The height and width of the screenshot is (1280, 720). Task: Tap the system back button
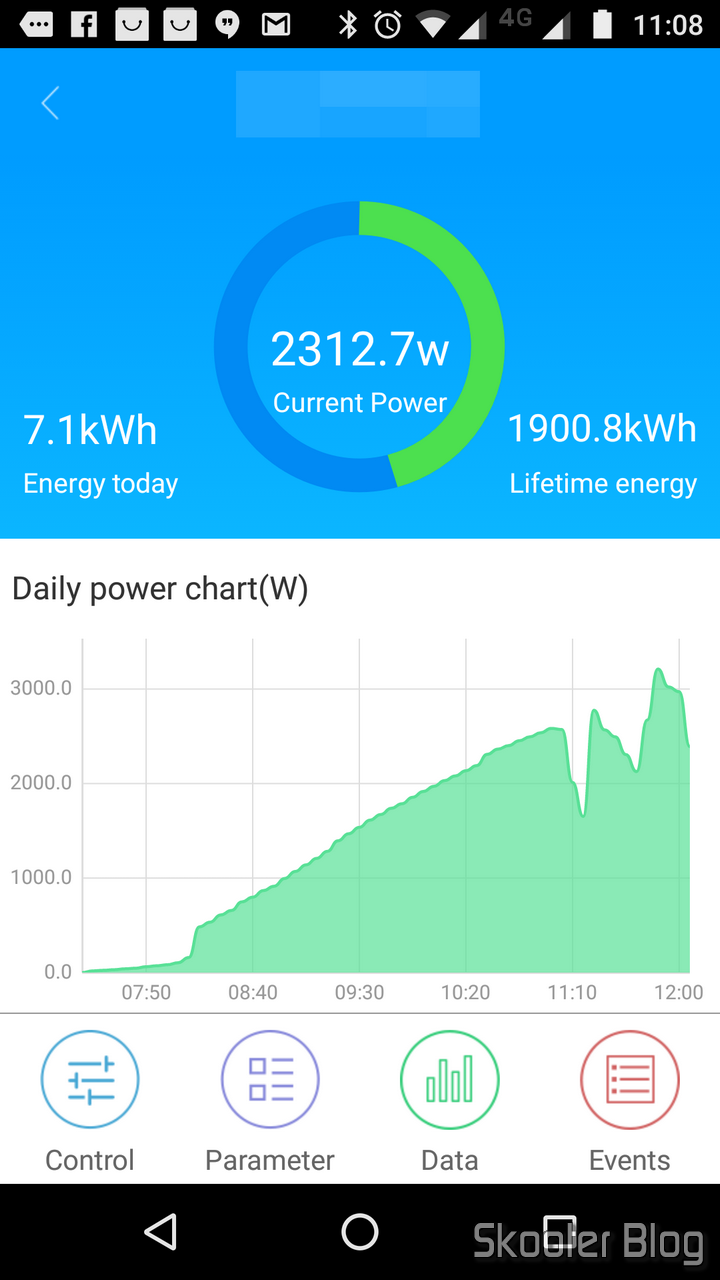pos(161,1232)
